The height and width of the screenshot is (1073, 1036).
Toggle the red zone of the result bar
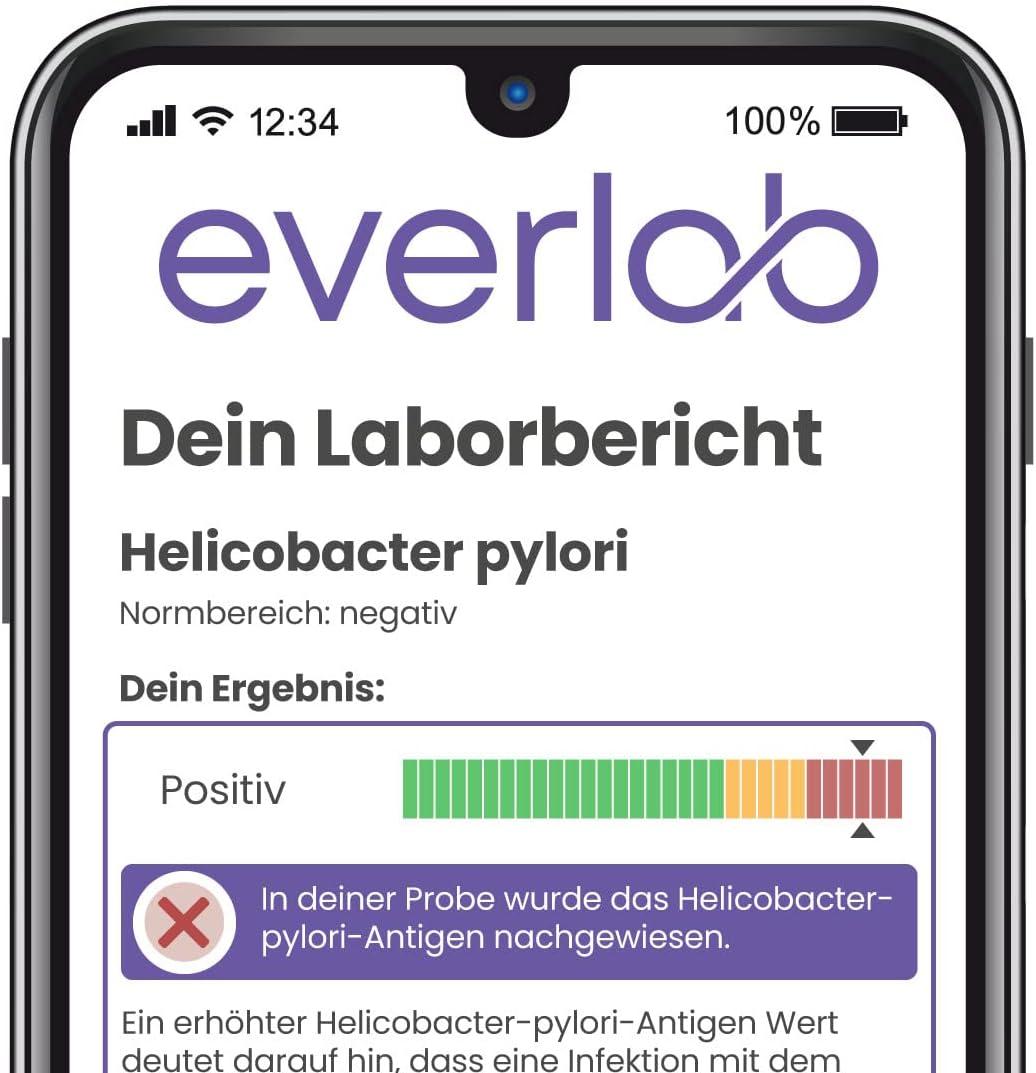pos(855,789)
